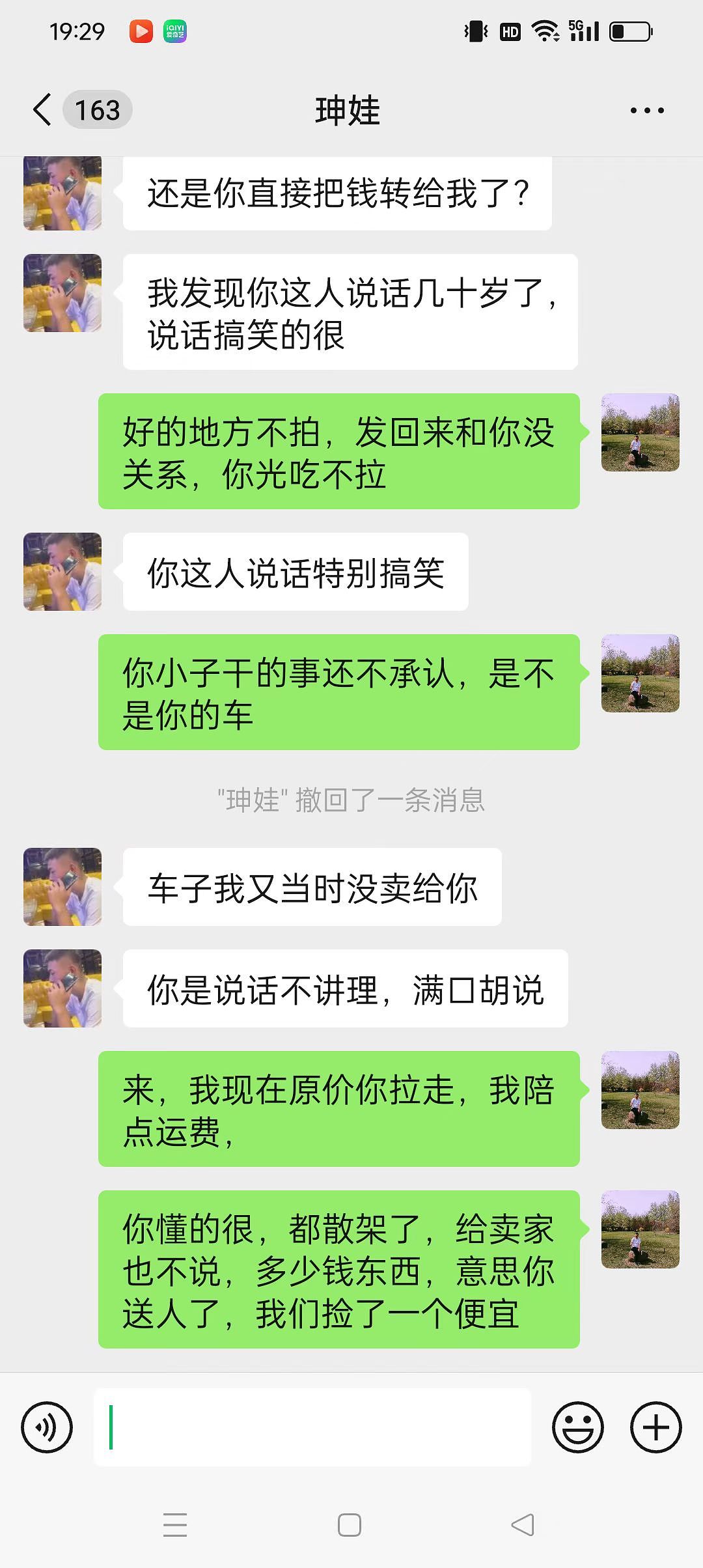Viewport: 703px width, 1568px height.
Task: Switch to voice message input
Action: 47,1427
